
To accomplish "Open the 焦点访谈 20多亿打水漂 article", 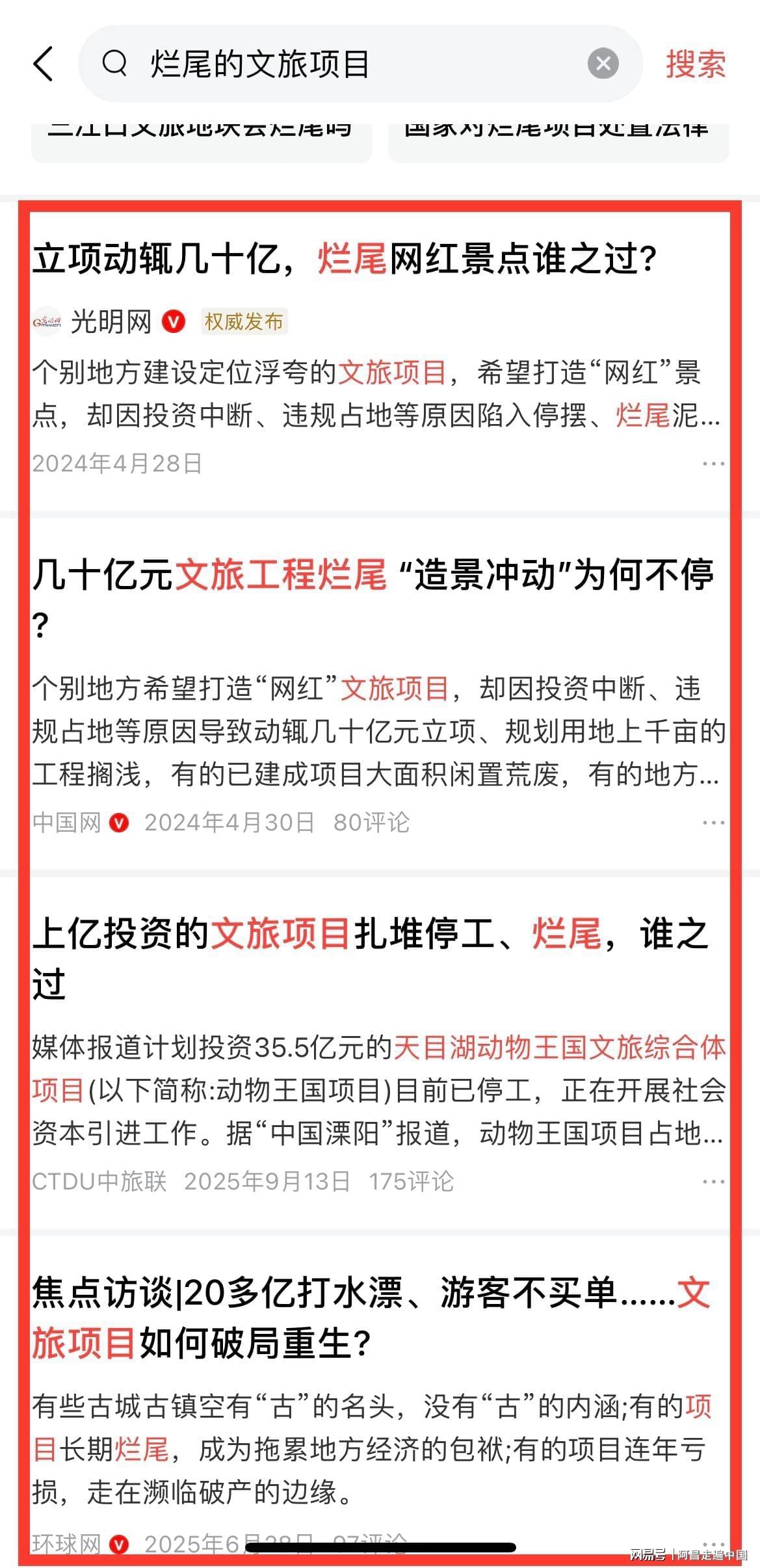I will (371, 1293).
